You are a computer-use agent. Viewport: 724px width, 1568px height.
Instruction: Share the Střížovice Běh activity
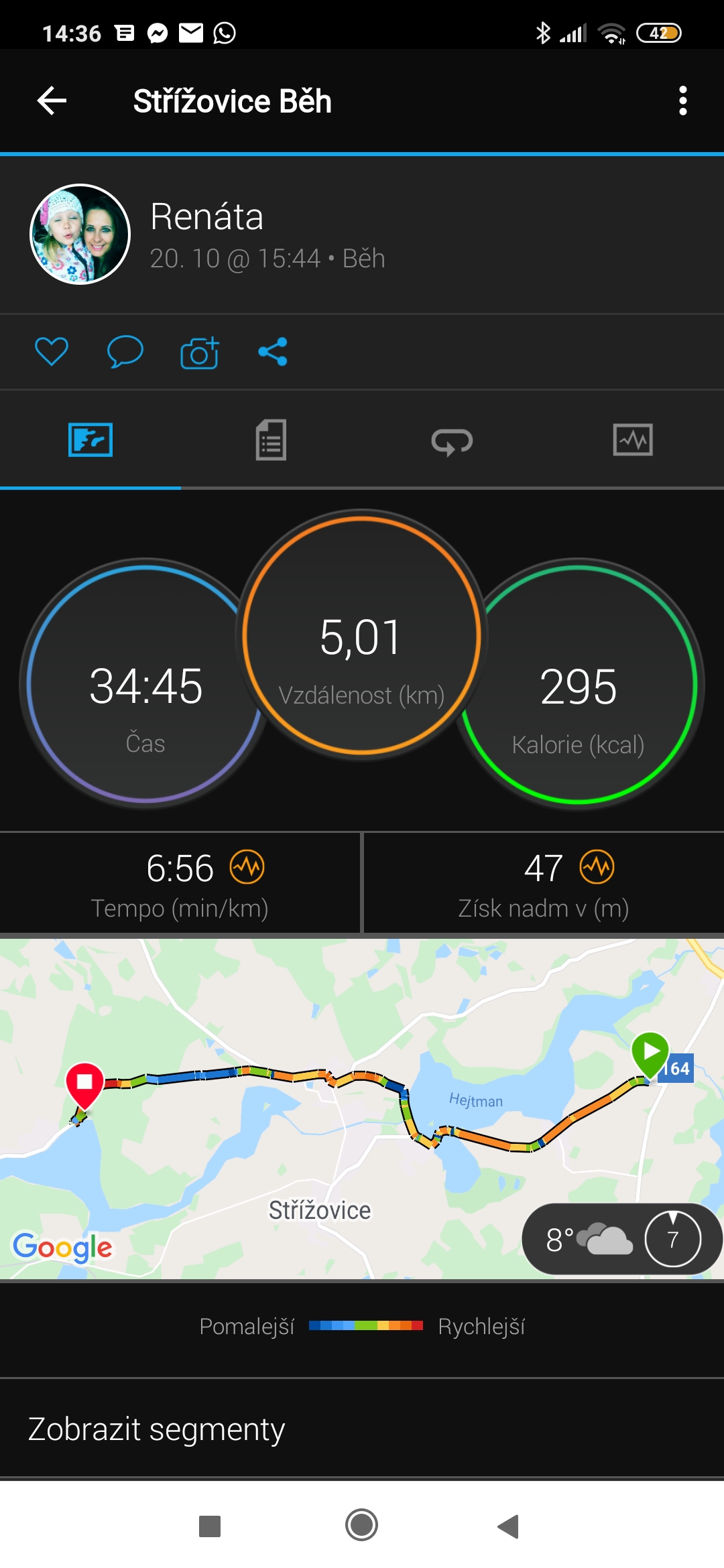(273, 352)
